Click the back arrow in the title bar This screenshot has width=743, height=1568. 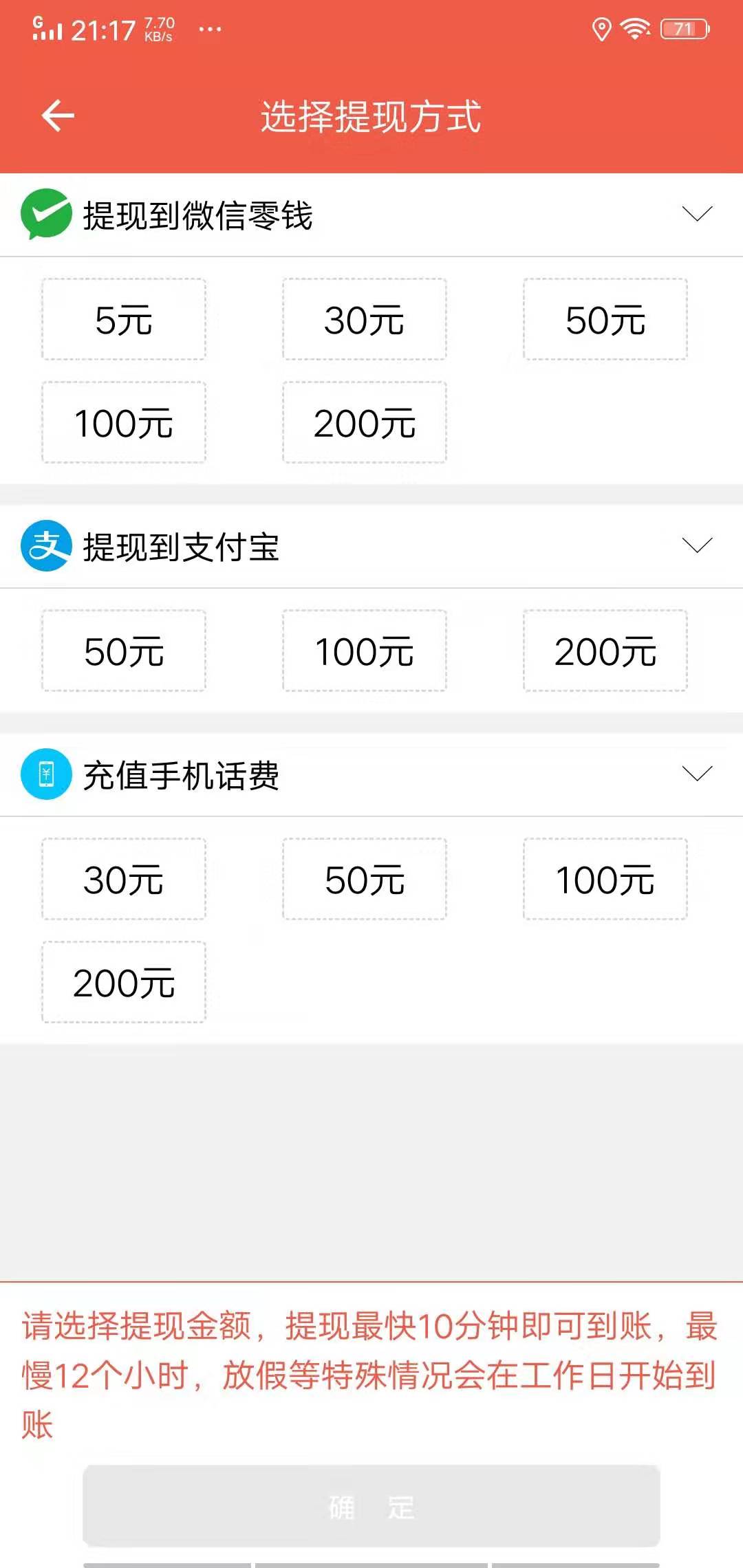[x=58, y=115]
